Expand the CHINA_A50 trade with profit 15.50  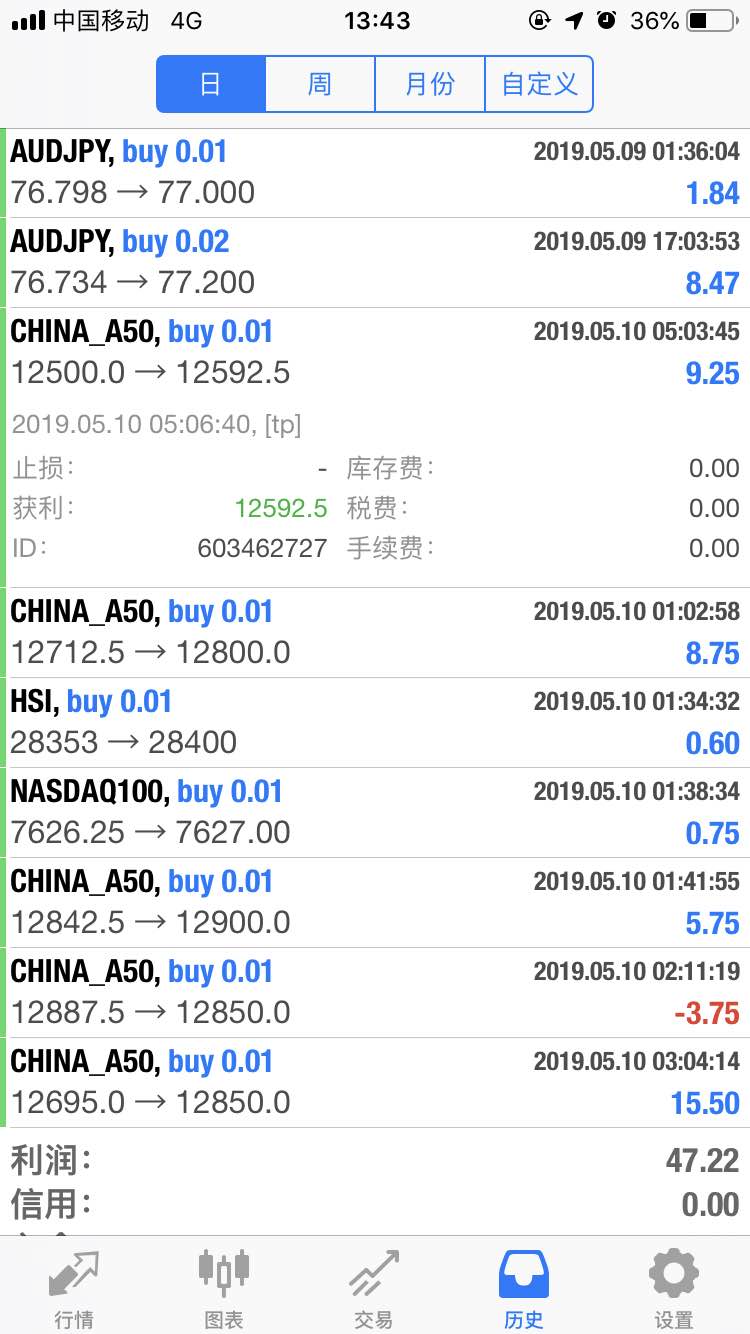click(375, 1082)
